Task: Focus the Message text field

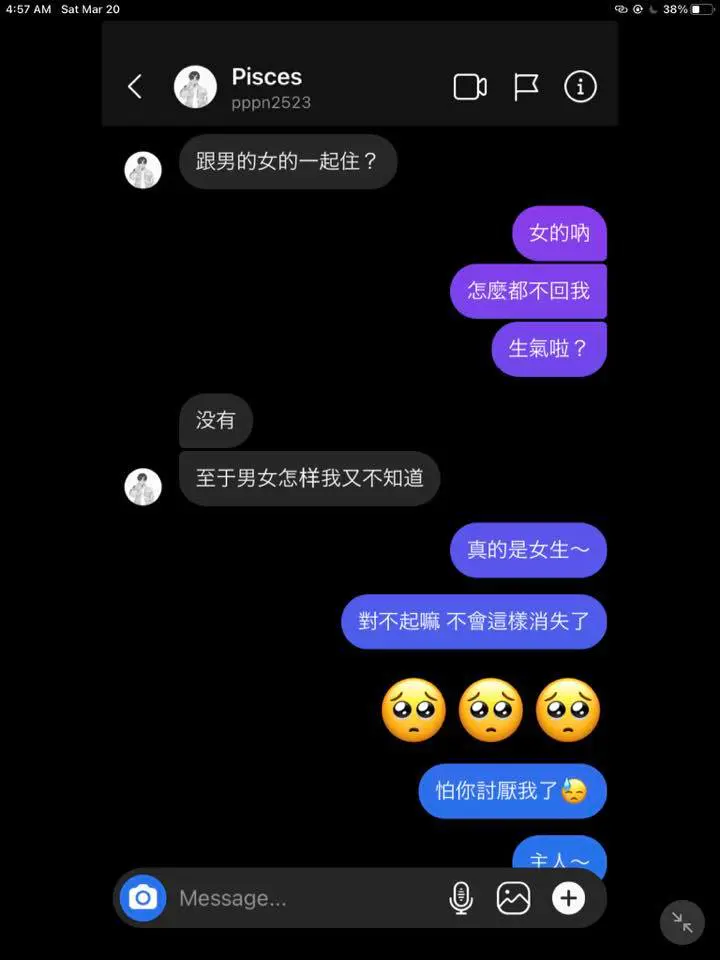Action: click(x=300, y=898)
